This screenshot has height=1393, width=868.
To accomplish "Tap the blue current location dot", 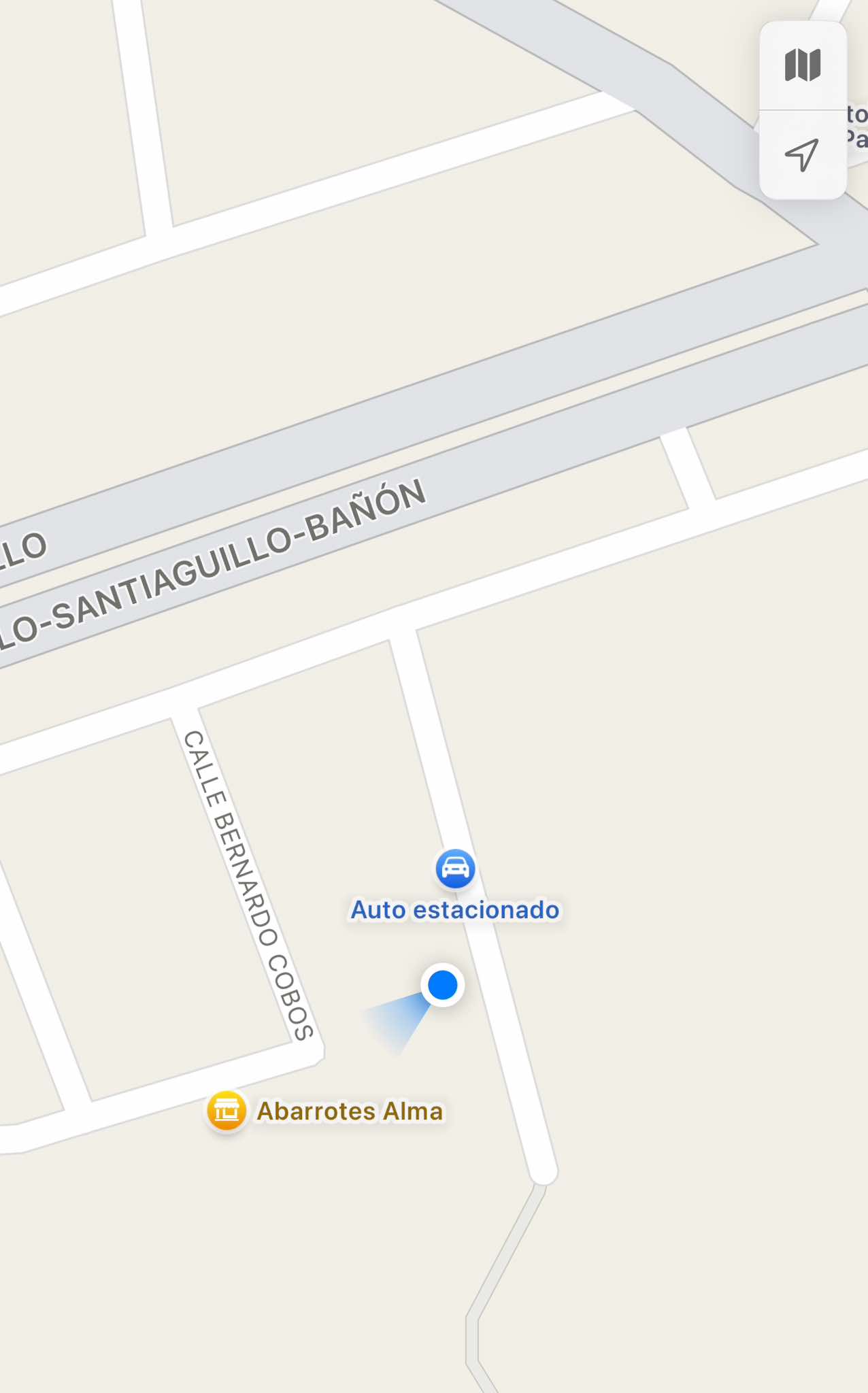I will click(443, 985).
